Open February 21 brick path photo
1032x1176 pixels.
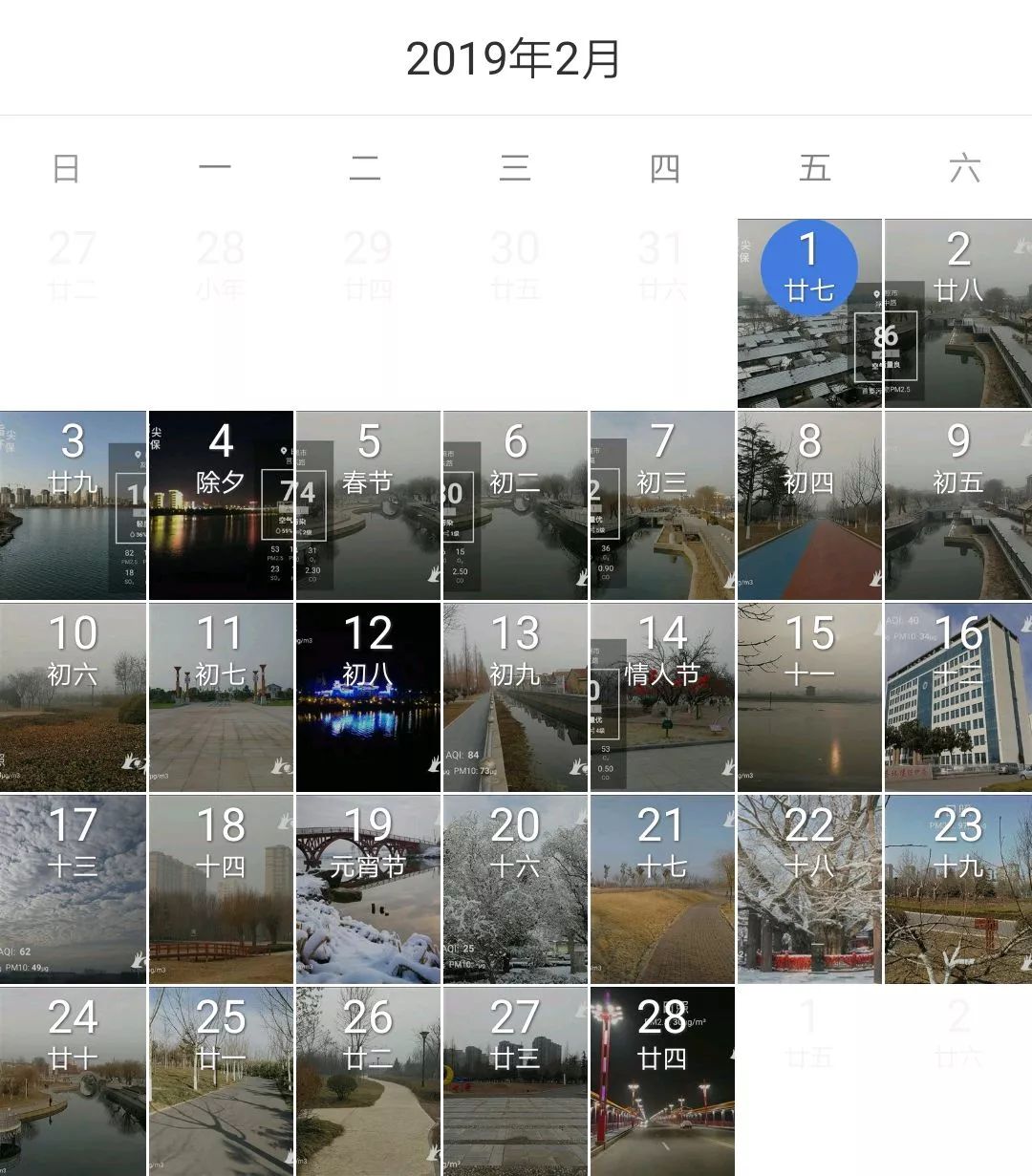click(662, 889)
